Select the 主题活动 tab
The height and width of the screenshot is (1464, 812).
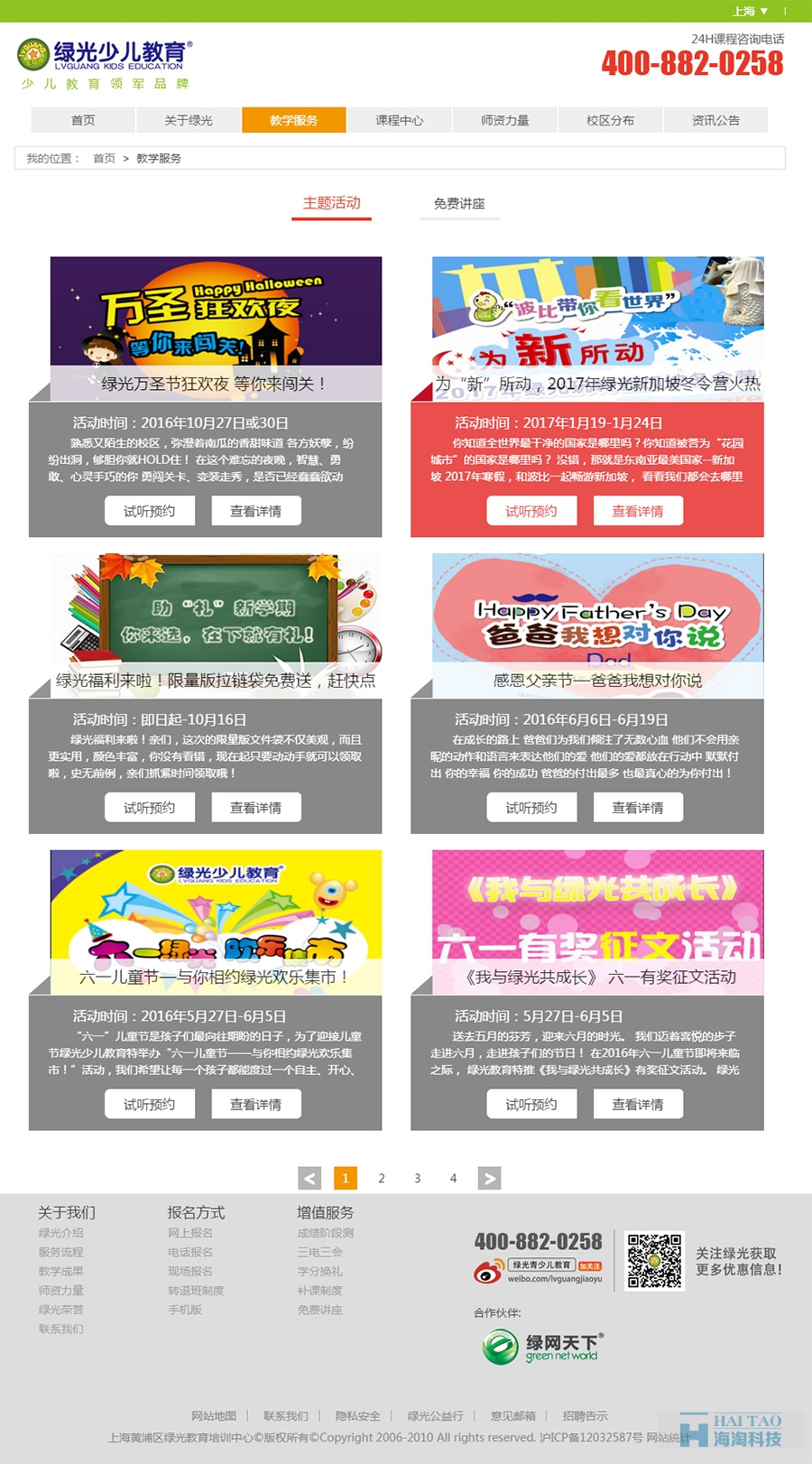click(331, 204)
